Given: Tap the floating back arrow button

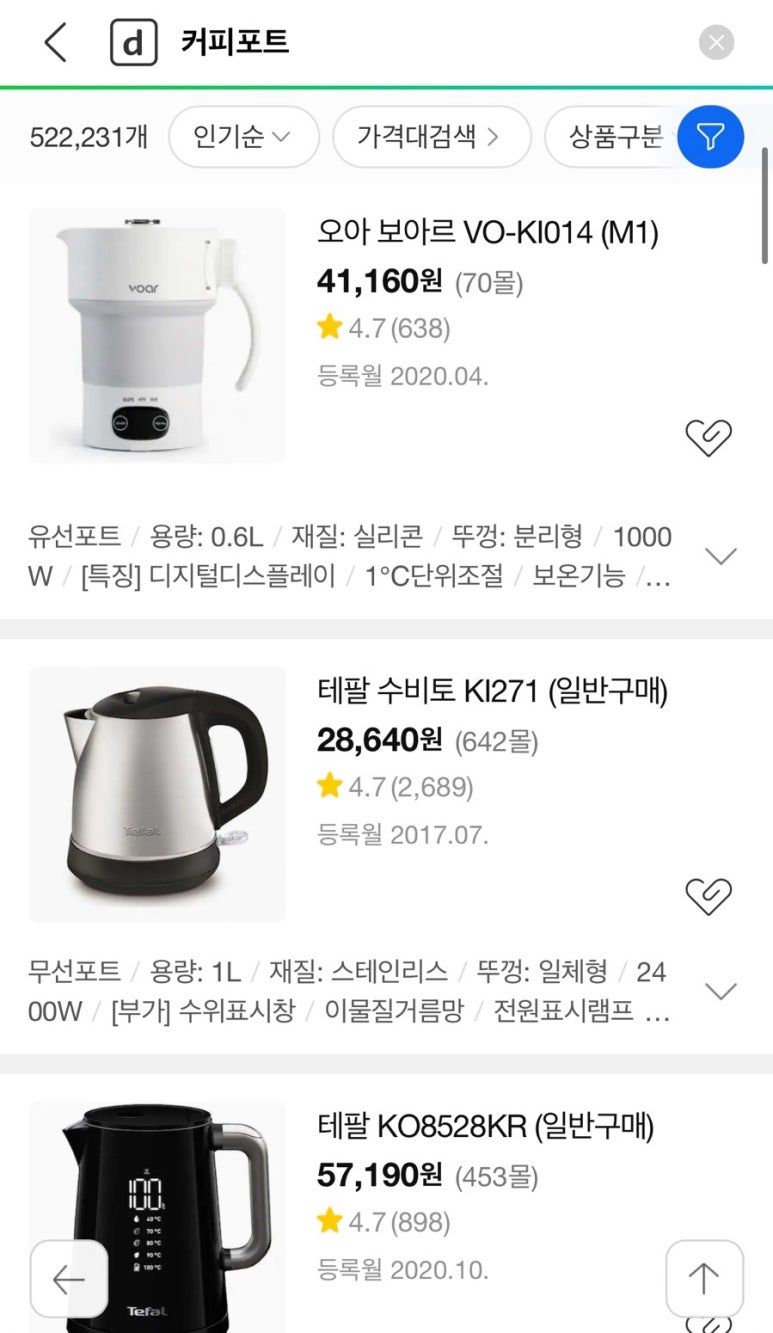Looking at the screenshot, I should pos(68,1278).
